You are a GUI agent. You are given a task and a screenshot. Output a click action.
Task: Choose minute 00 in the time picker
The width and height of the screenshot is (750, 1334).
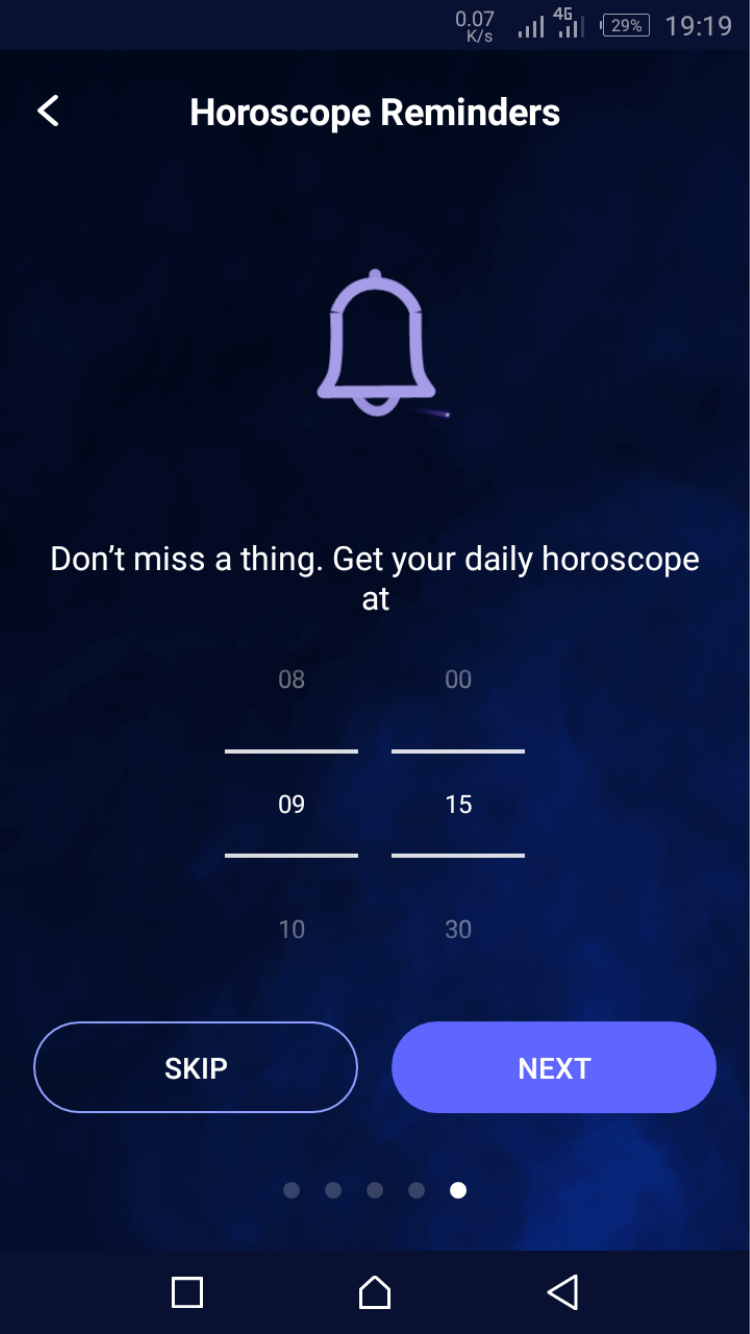[x=458, y=680]
